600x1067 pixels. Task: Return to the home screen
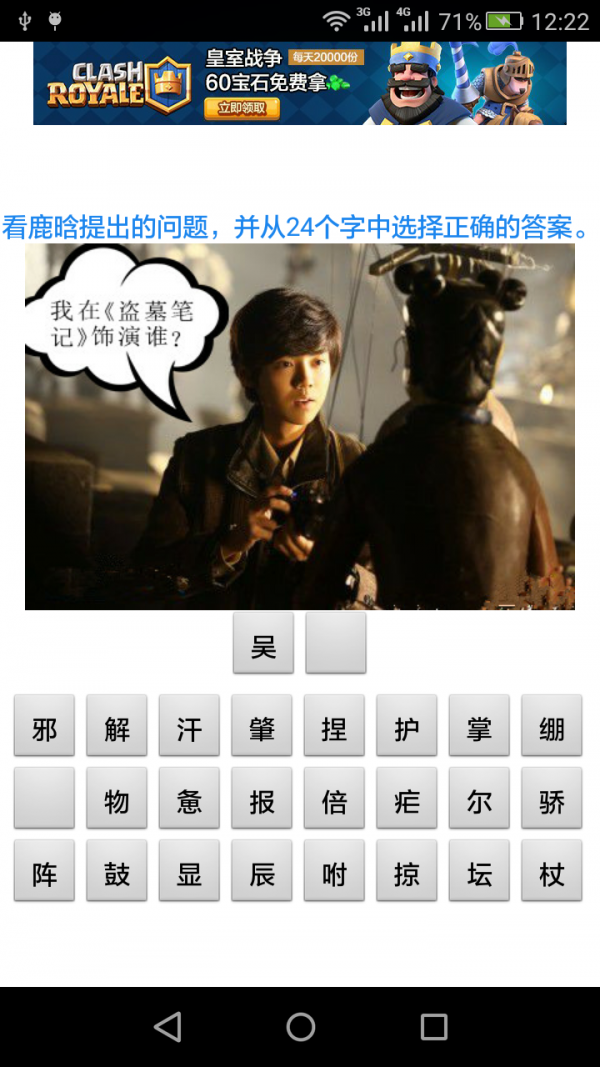click(300, 1026)
